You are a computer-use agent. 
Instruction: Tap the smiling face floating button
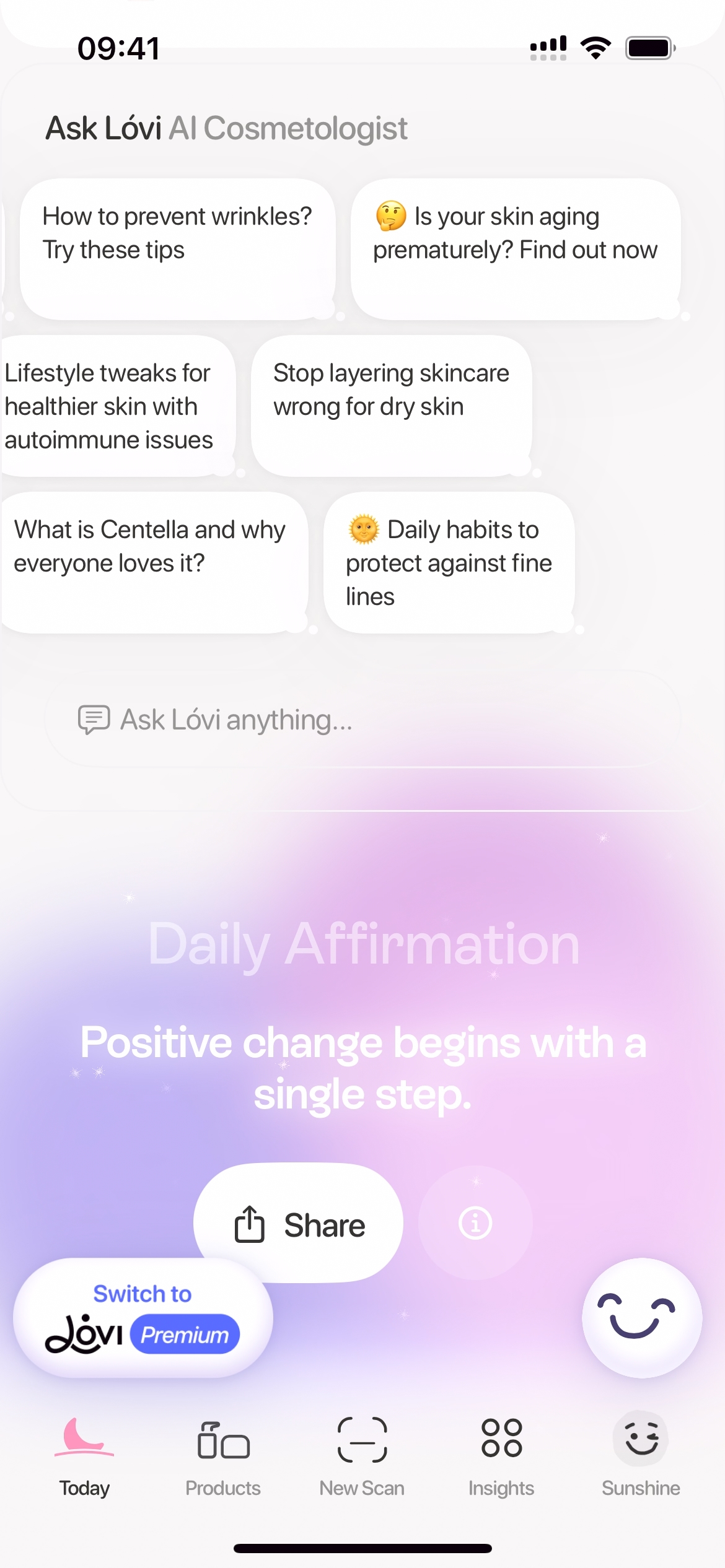pyautogui.click(x=641, y=1317)
